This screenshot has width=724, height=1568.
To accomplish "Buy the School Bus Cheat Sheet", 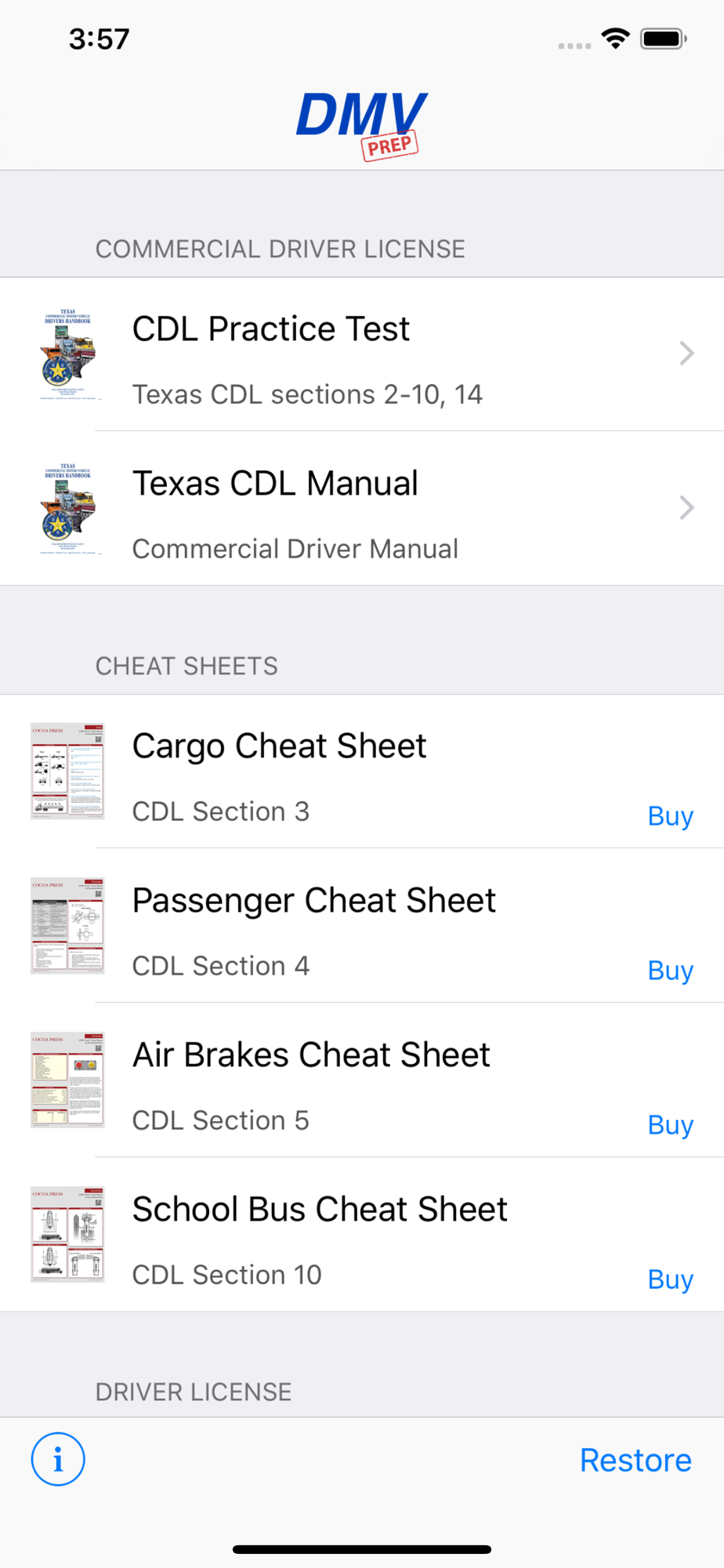I will click(x=670, y=1280).
